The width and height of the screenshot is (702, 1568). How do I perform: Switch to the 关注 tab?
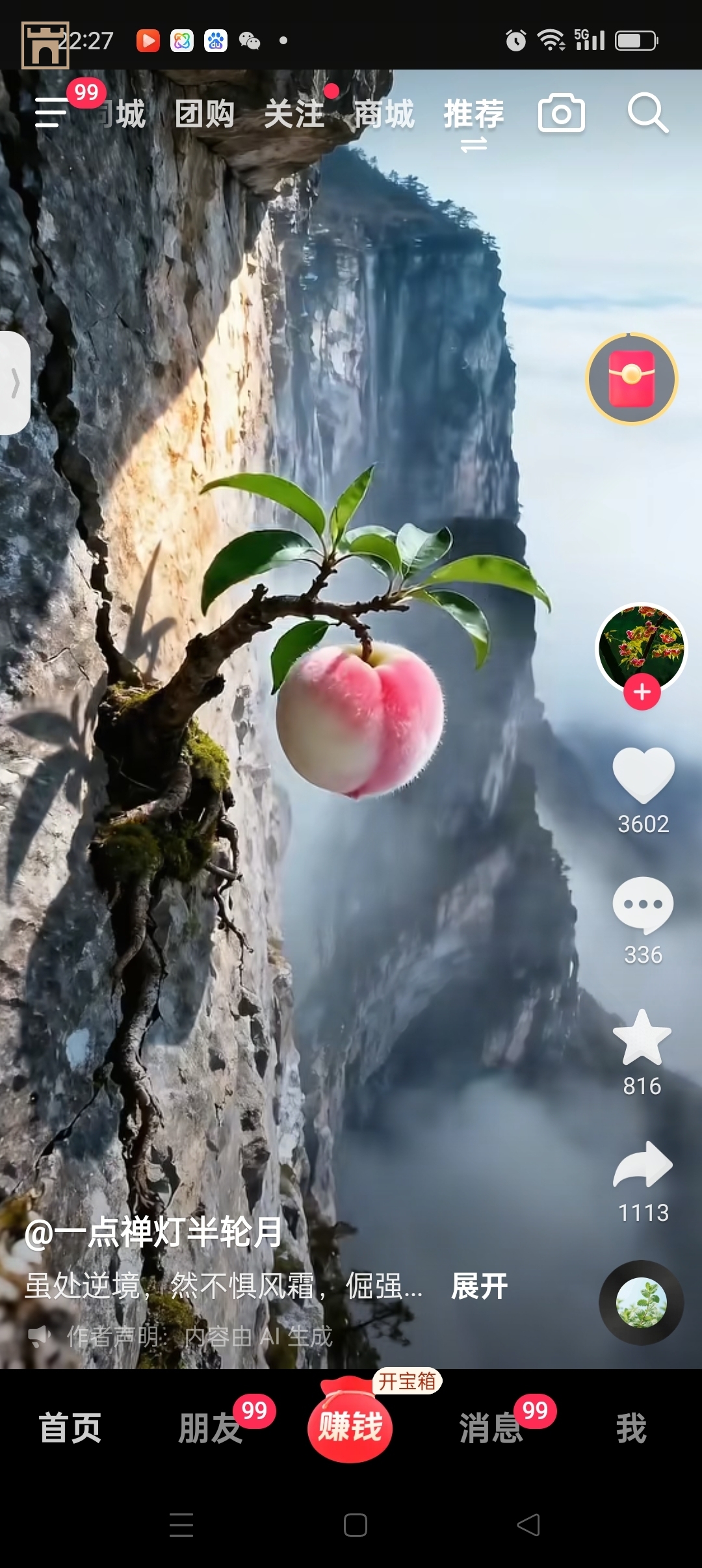point(294,114)
